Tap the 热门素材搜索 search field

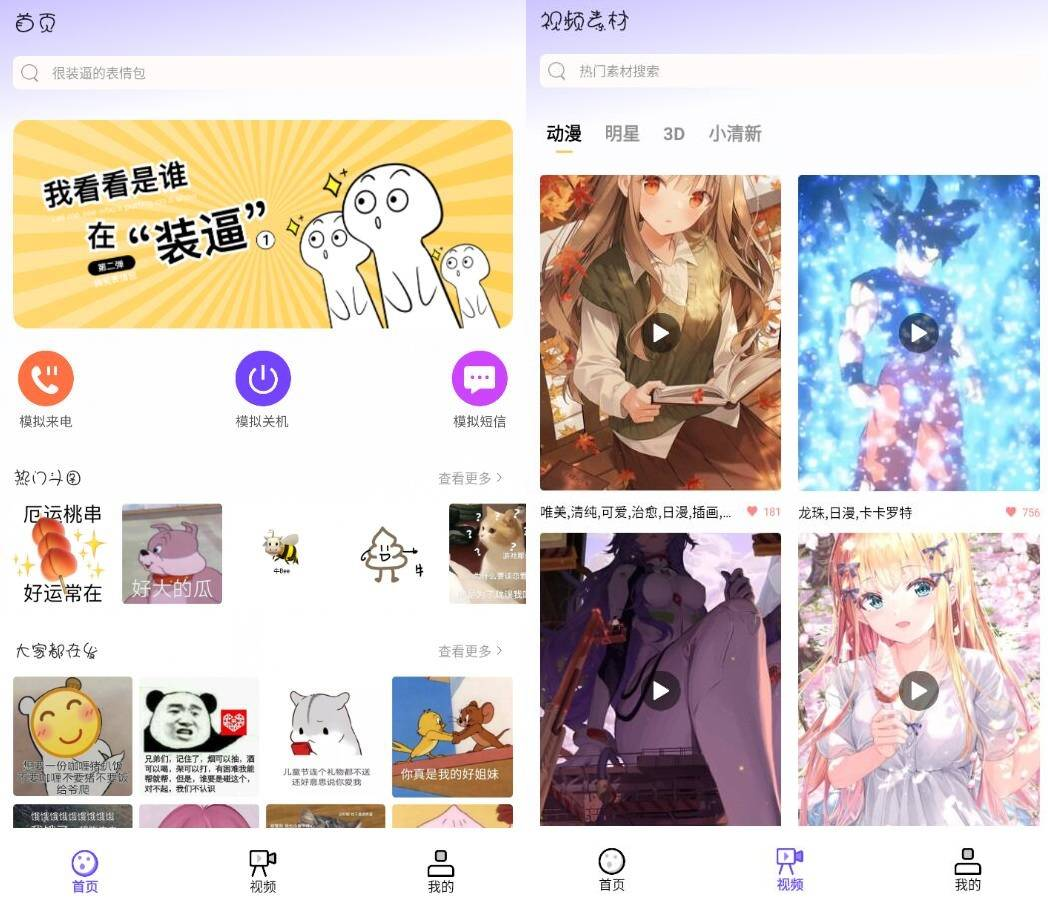(x=785, y=71)
